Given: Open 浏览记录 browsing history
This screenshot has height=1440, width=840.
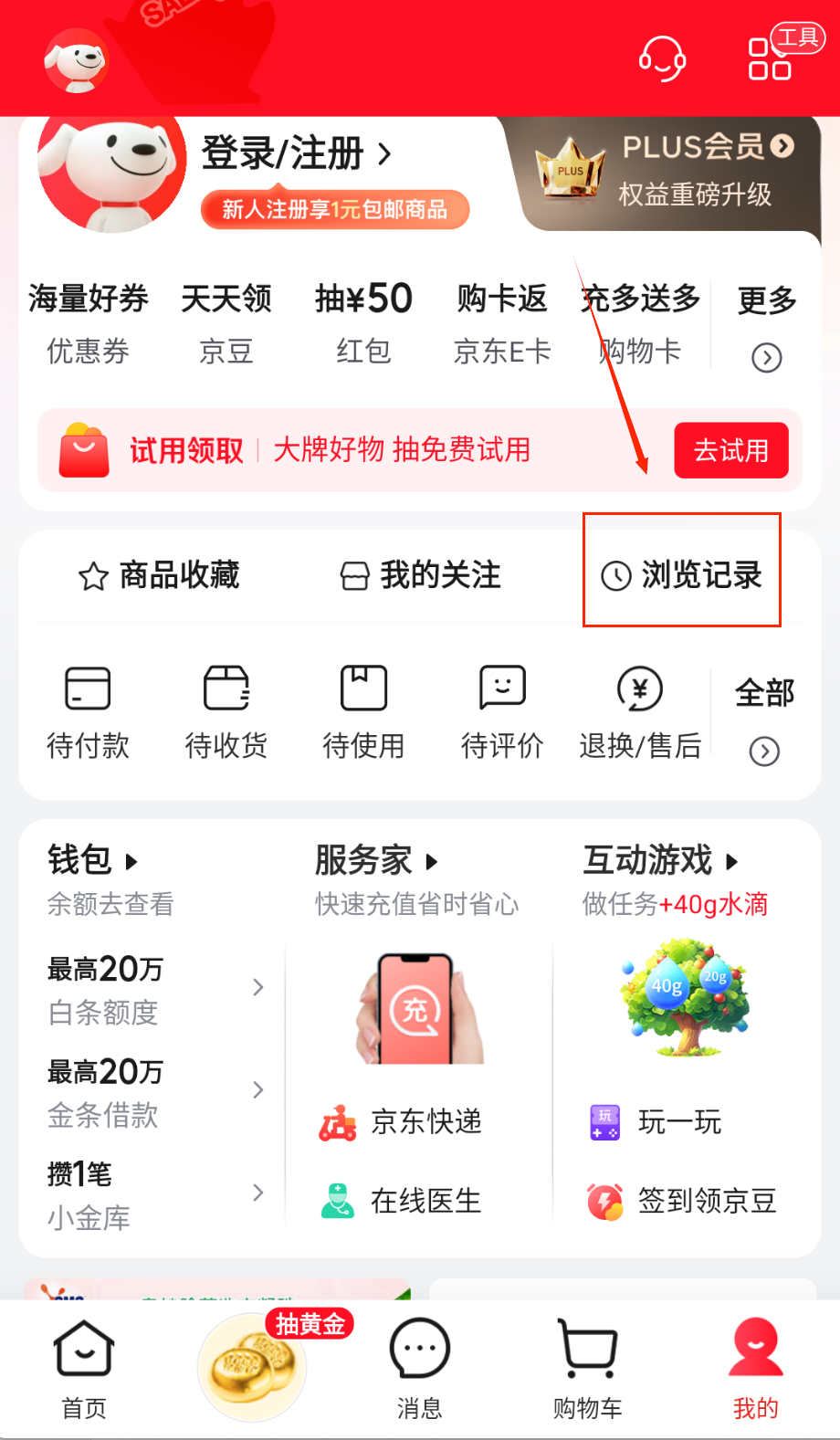Looking at the screenshot, I should 682,575.
